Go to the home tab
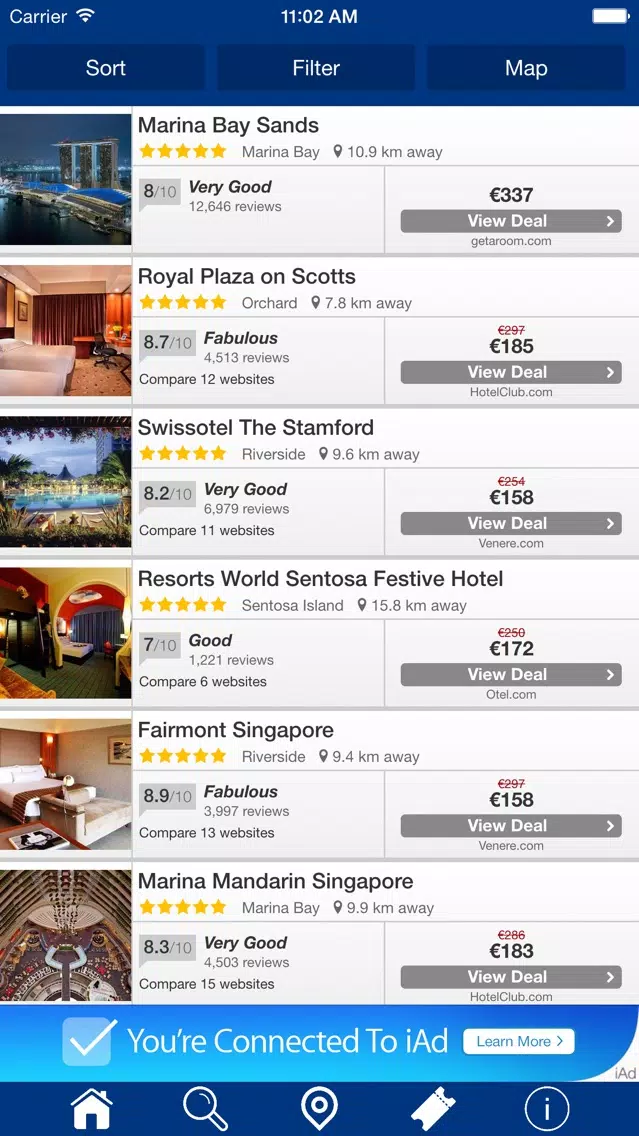 point(91,1108)
